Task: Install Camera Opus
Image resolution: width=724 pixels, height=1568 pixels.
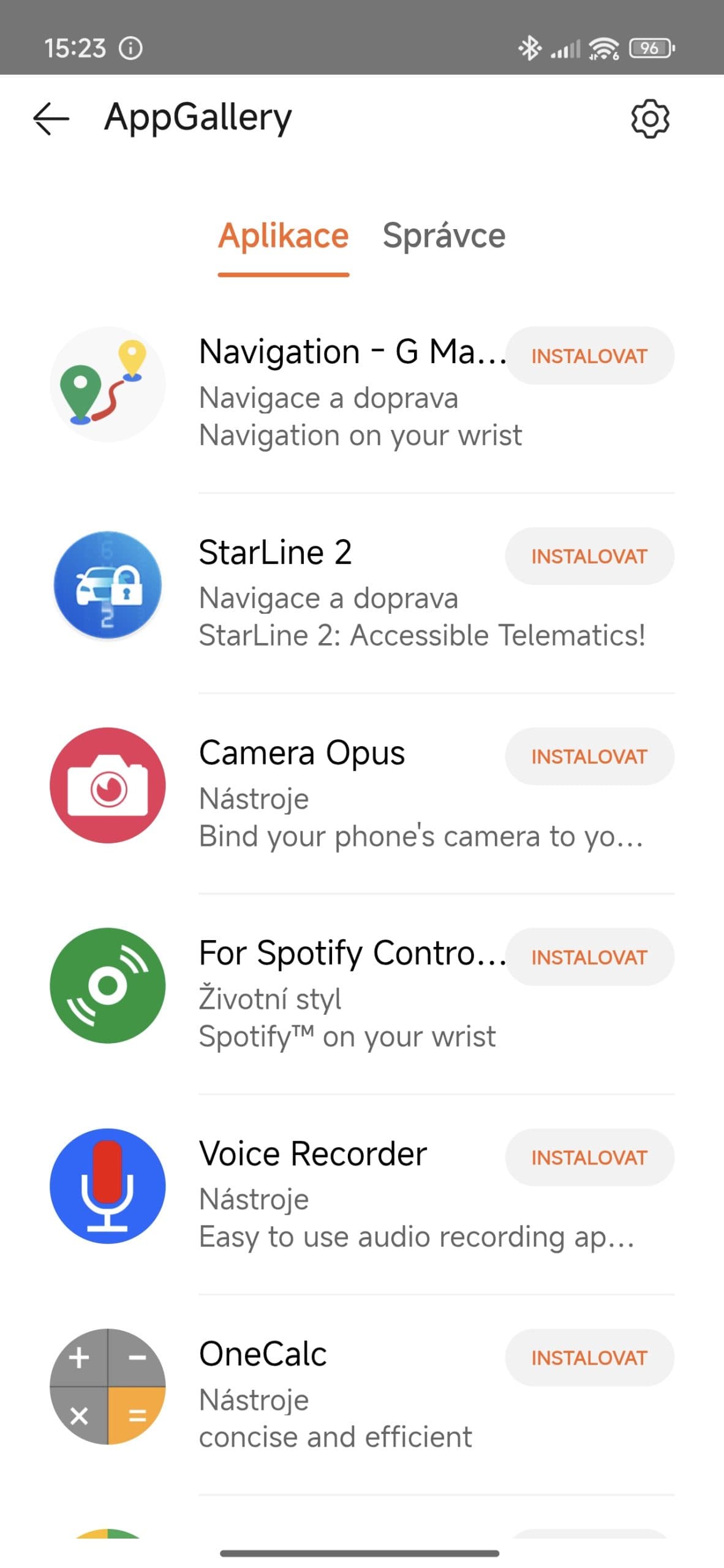Action: [x=589, y=756]
